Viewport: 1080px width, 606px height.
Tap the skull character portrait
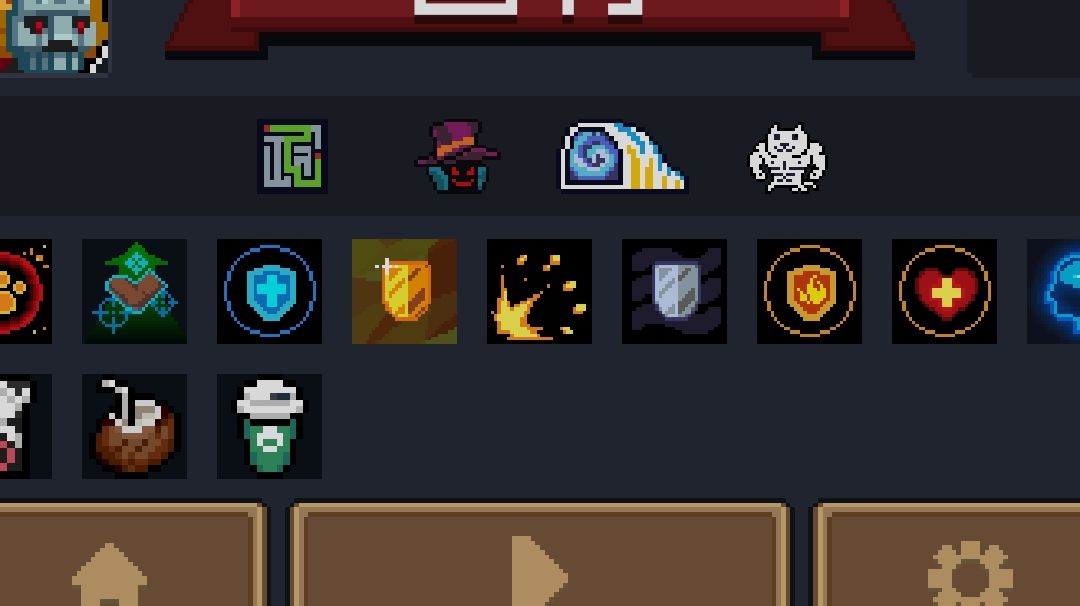coord(54,36)
